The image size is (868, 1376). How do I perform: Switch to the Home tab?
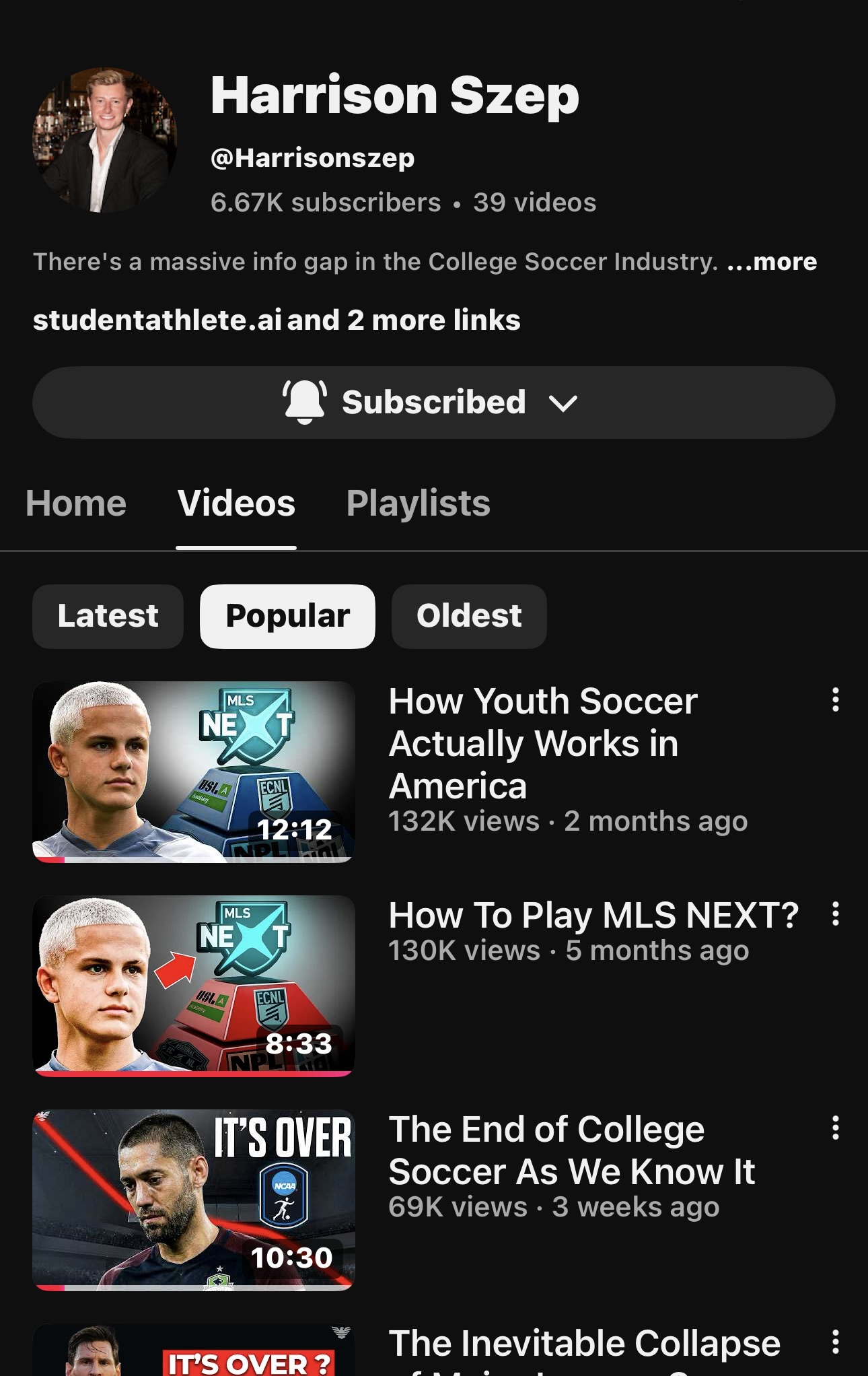76,503
